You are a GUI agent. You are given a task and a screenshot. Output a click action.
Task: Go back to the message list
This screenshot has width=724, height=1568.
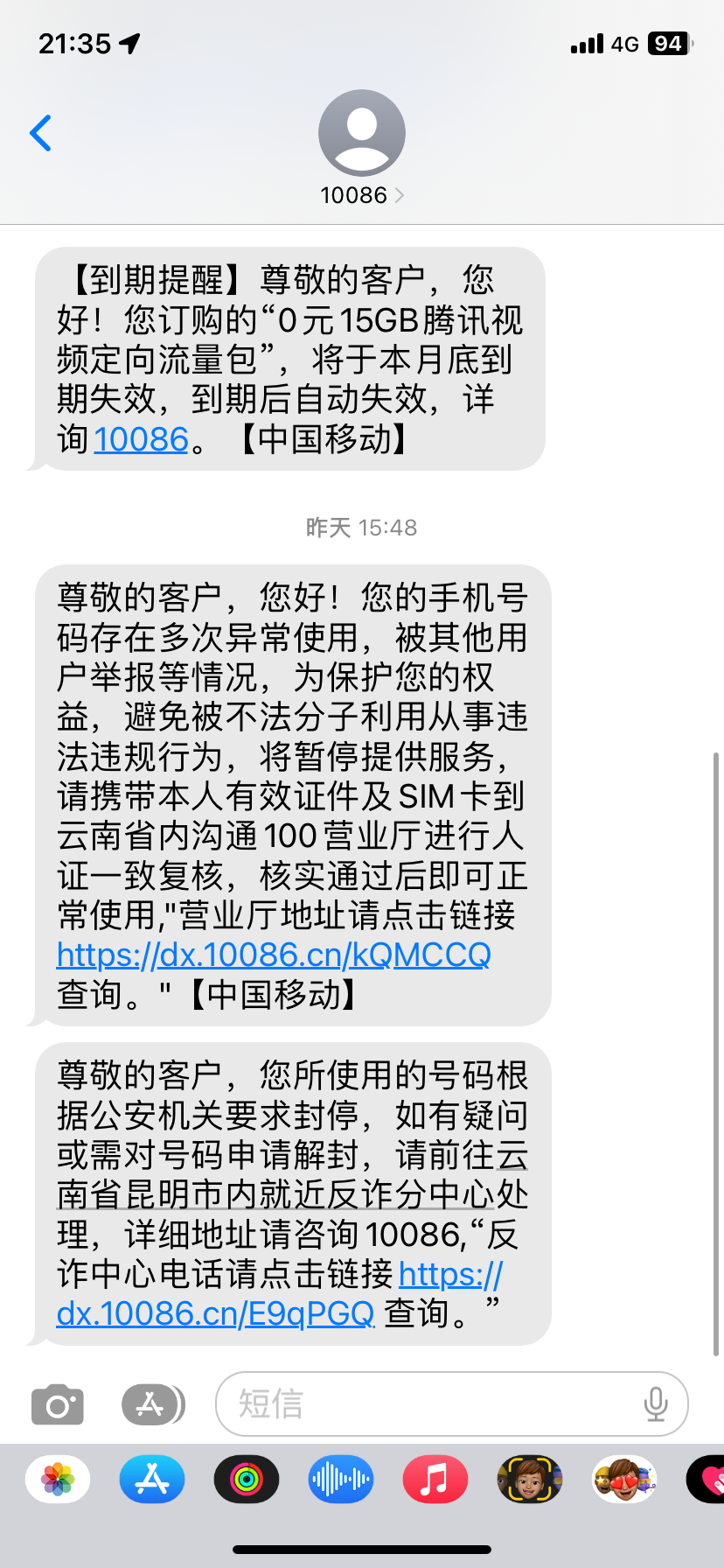40,133
